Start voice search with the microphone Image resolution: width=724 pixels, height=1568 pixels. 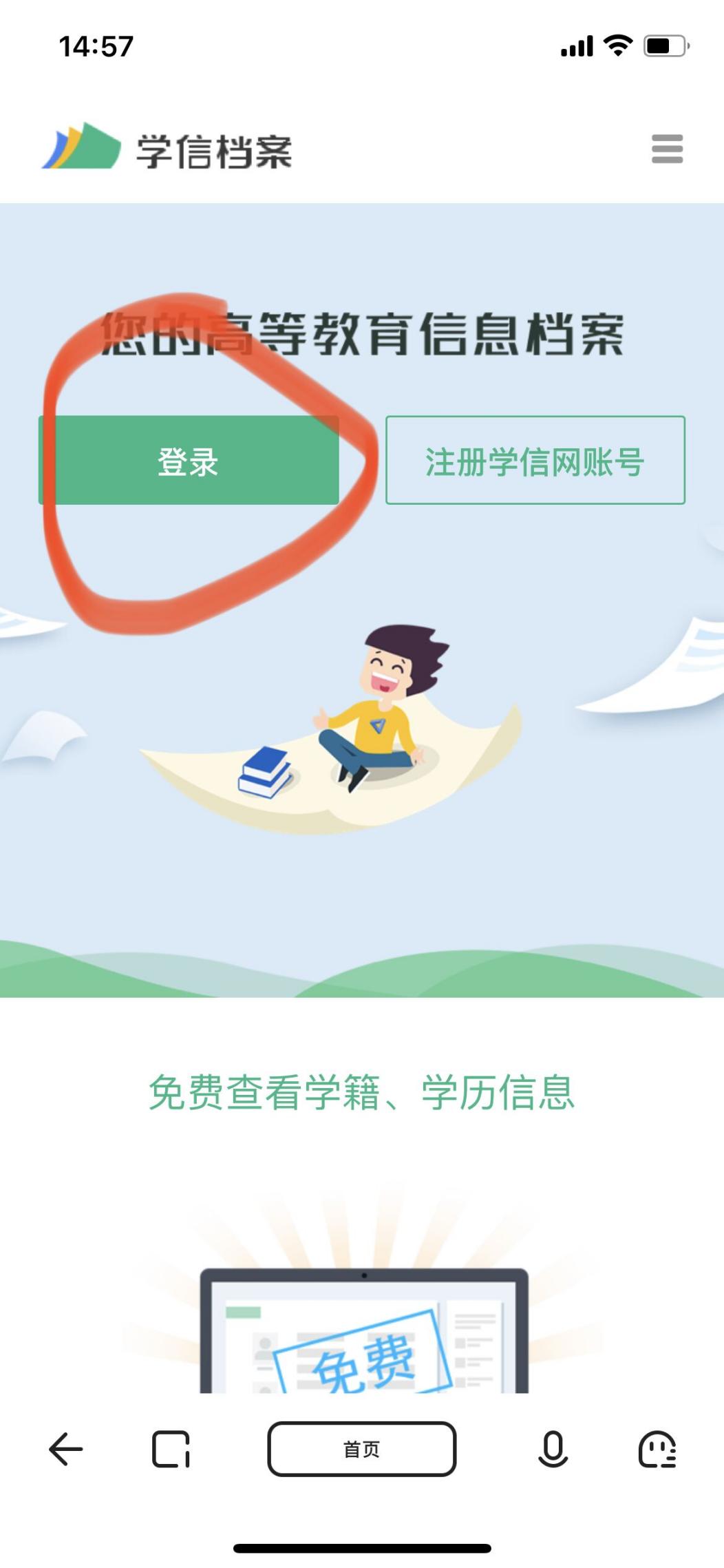552,1449
